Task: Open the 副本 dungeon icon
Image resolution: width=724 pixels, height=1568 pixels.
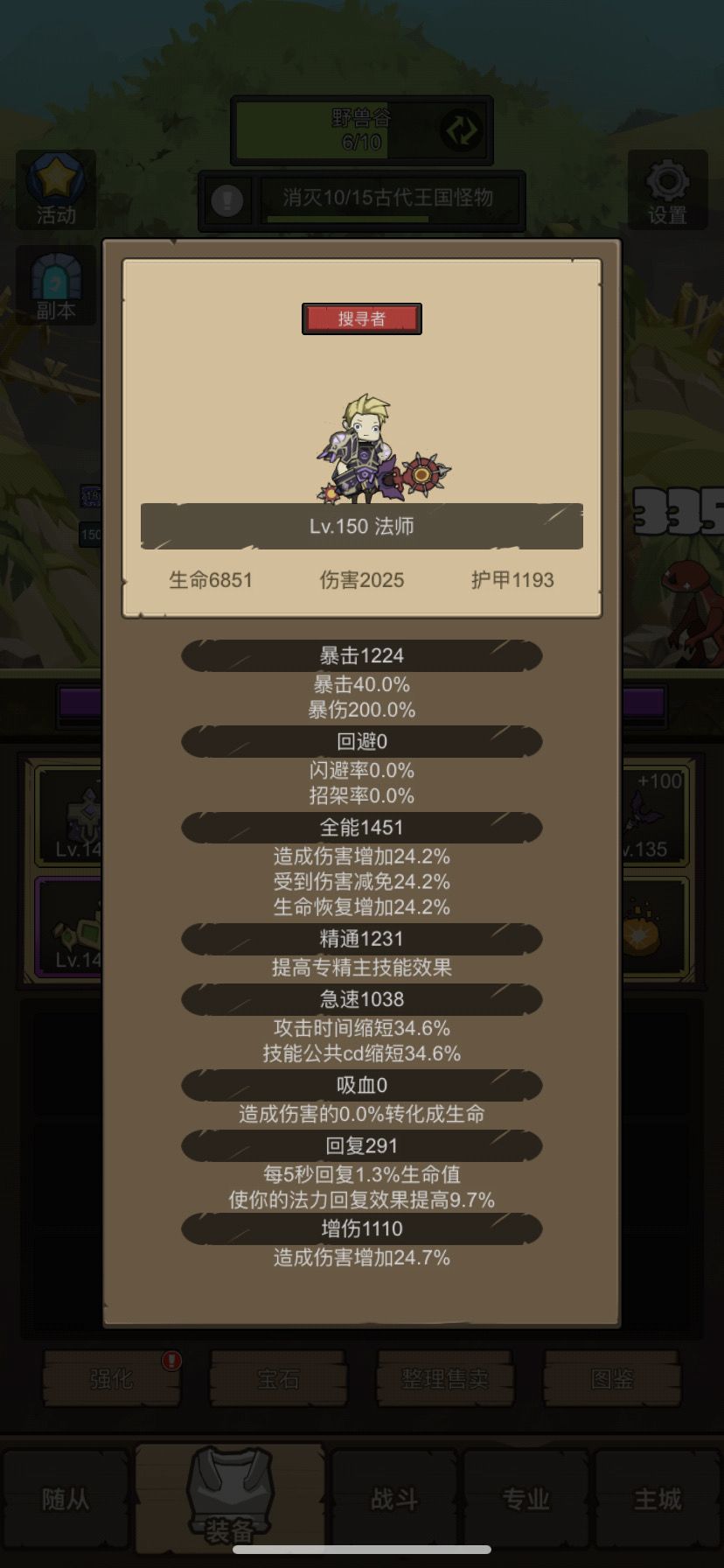Action: [55, 280]
